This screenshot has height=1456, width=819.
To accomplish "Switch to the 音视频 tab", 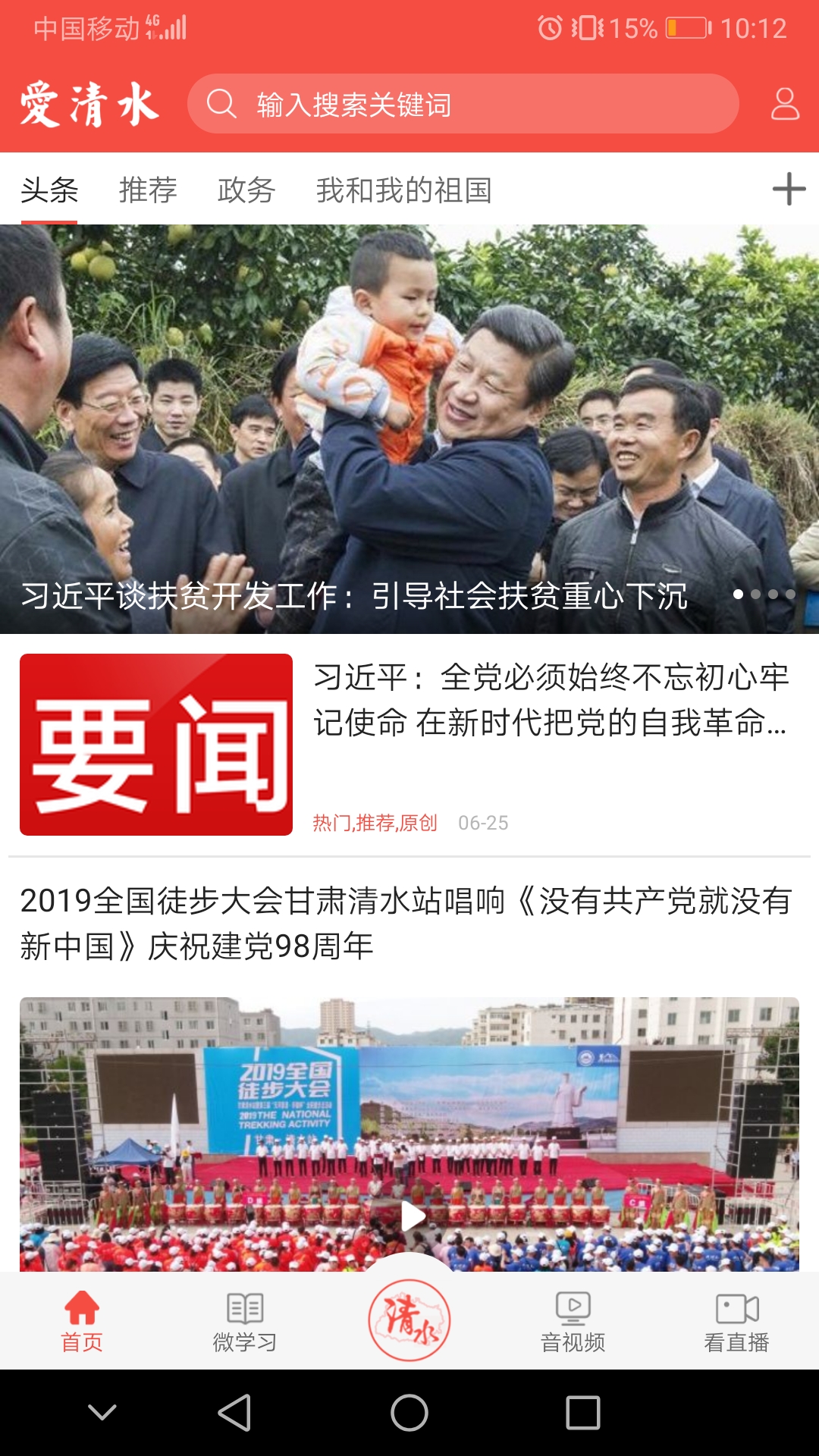I will [573, 1322].
